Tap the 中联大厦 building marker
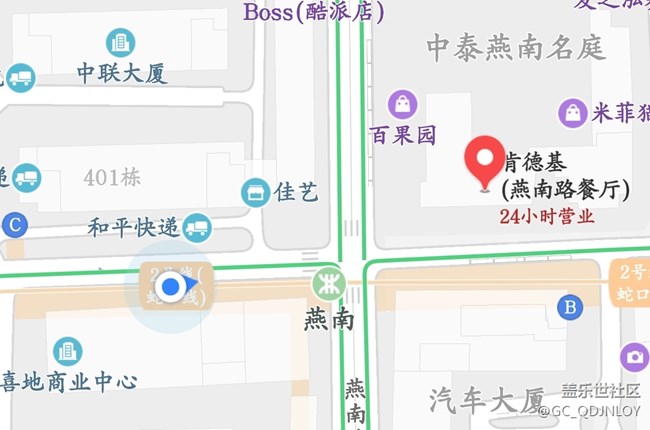The height and width of the screenshot is (430, 650). (x=120, y=43)
